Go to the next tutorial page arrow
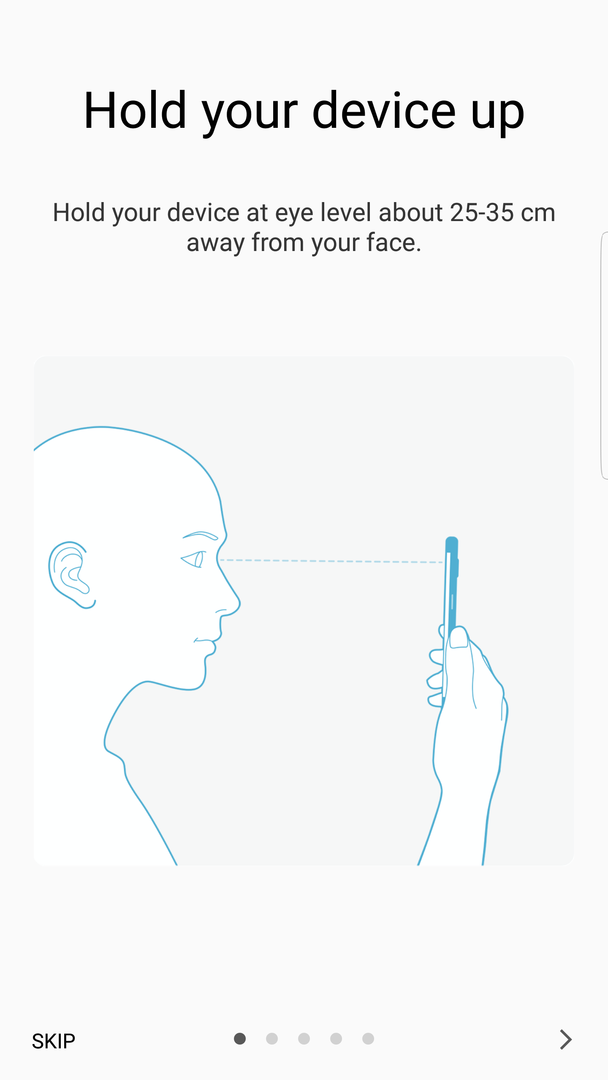This screenshot has width=608, height=1080. coord(565,1039)
